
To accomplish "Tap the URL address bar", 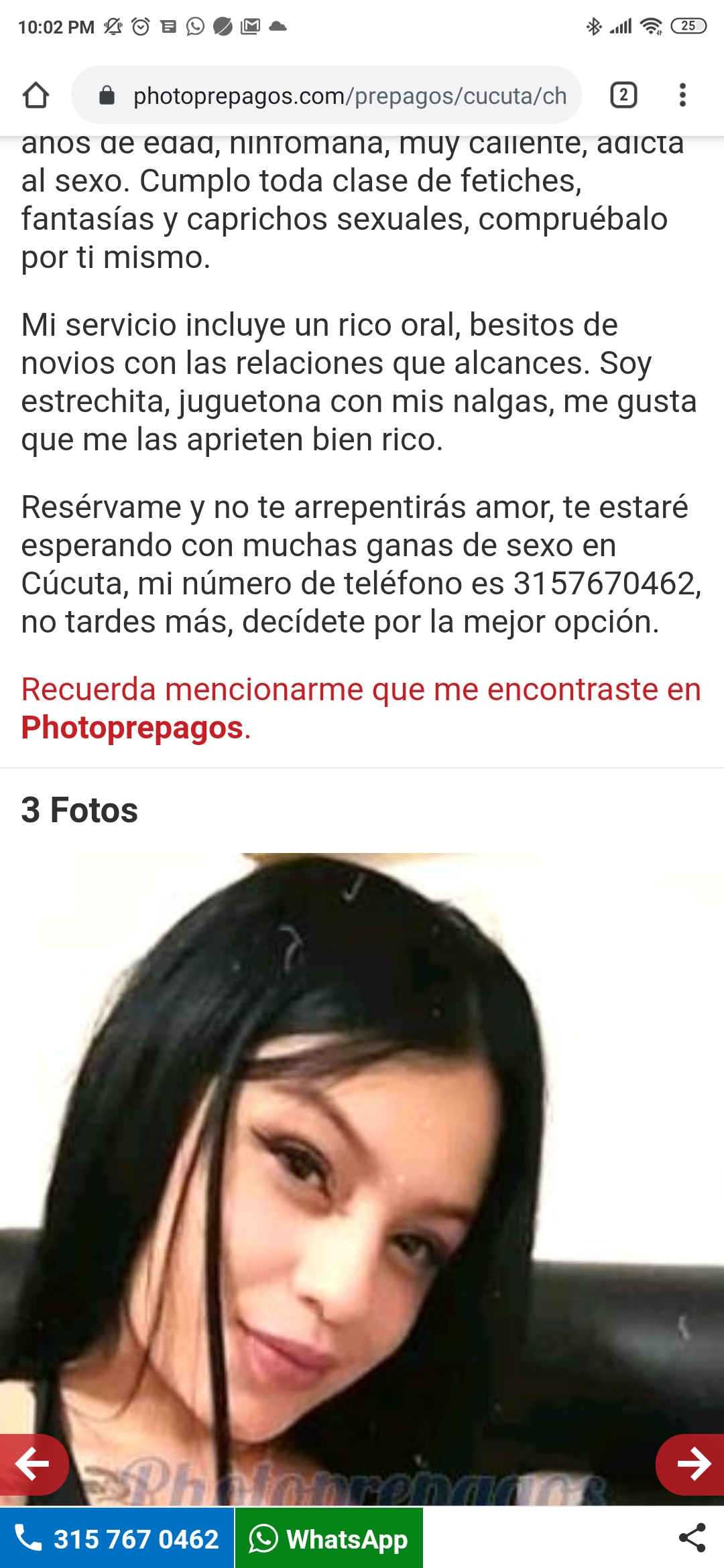I will 349,96.
